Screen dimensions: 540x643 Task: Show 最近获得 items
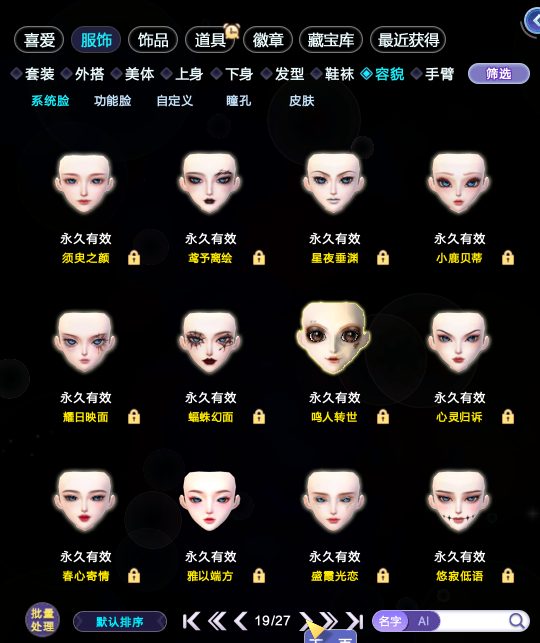[408, 40]
